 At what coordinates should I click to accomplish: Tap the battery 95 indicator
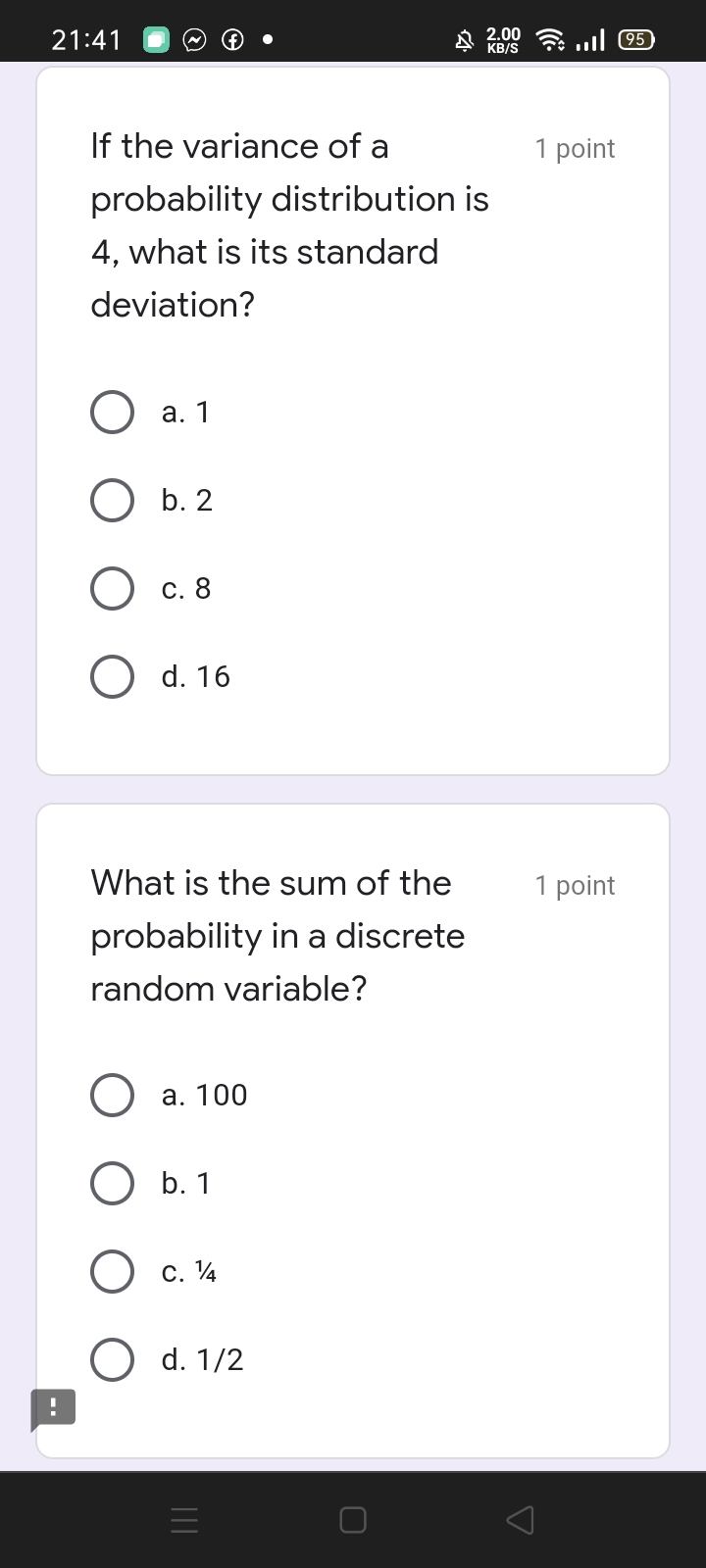pyautogui.click(x=634, y=39)
